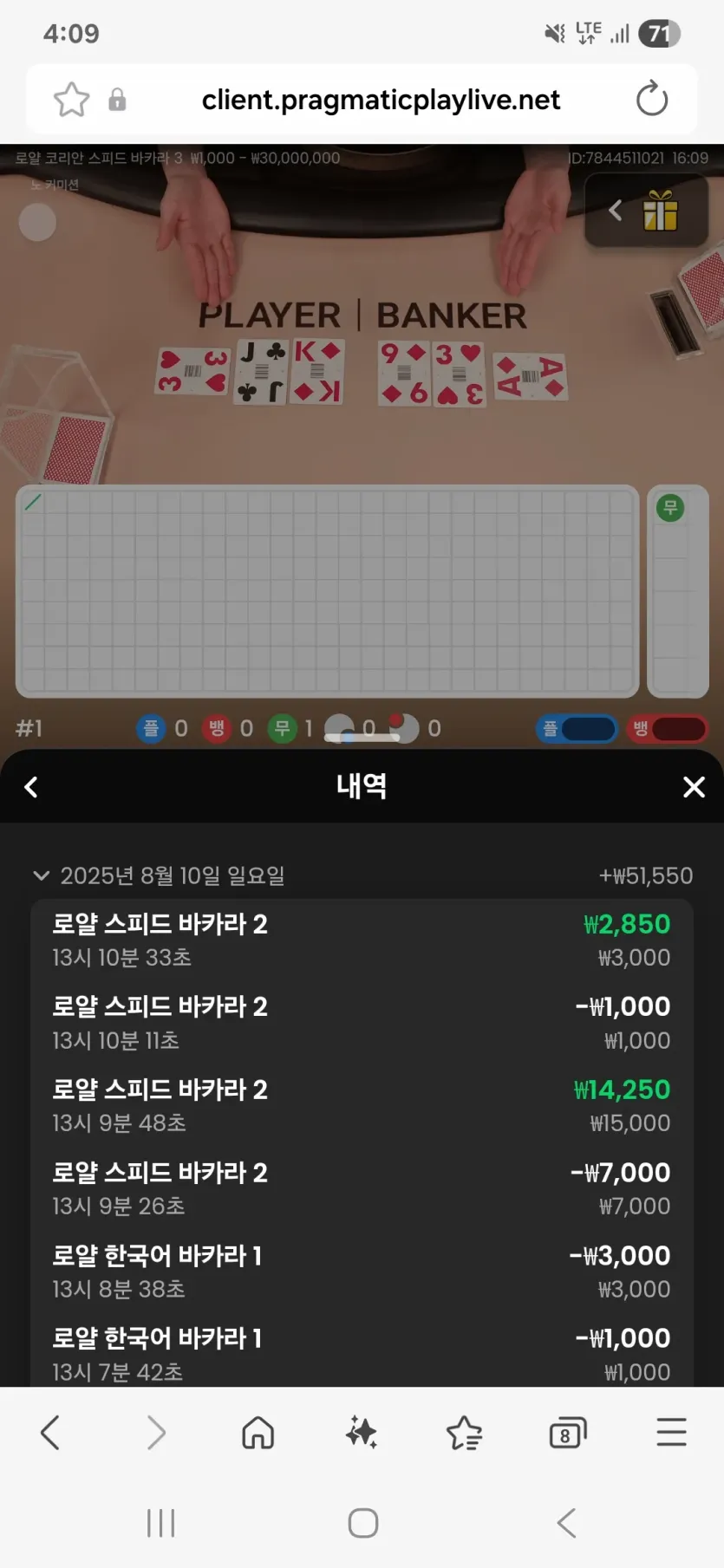Open the browser bookmarks list
Viewport: 724px width, 1568px height.
pos(464,1433)
